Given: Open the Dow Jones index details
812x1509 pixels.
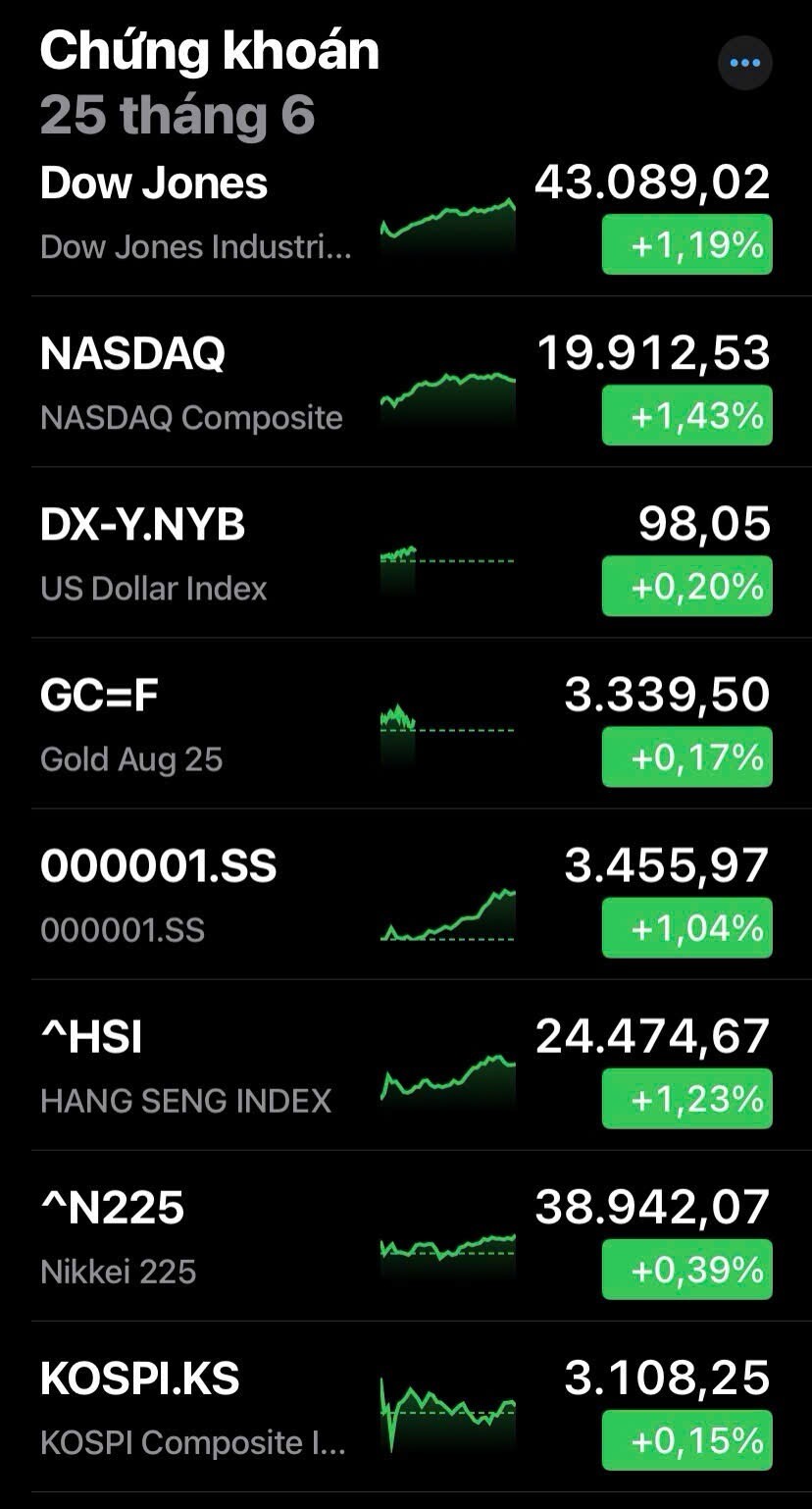Looking at the screenshot, I should [x=196, y=213].
